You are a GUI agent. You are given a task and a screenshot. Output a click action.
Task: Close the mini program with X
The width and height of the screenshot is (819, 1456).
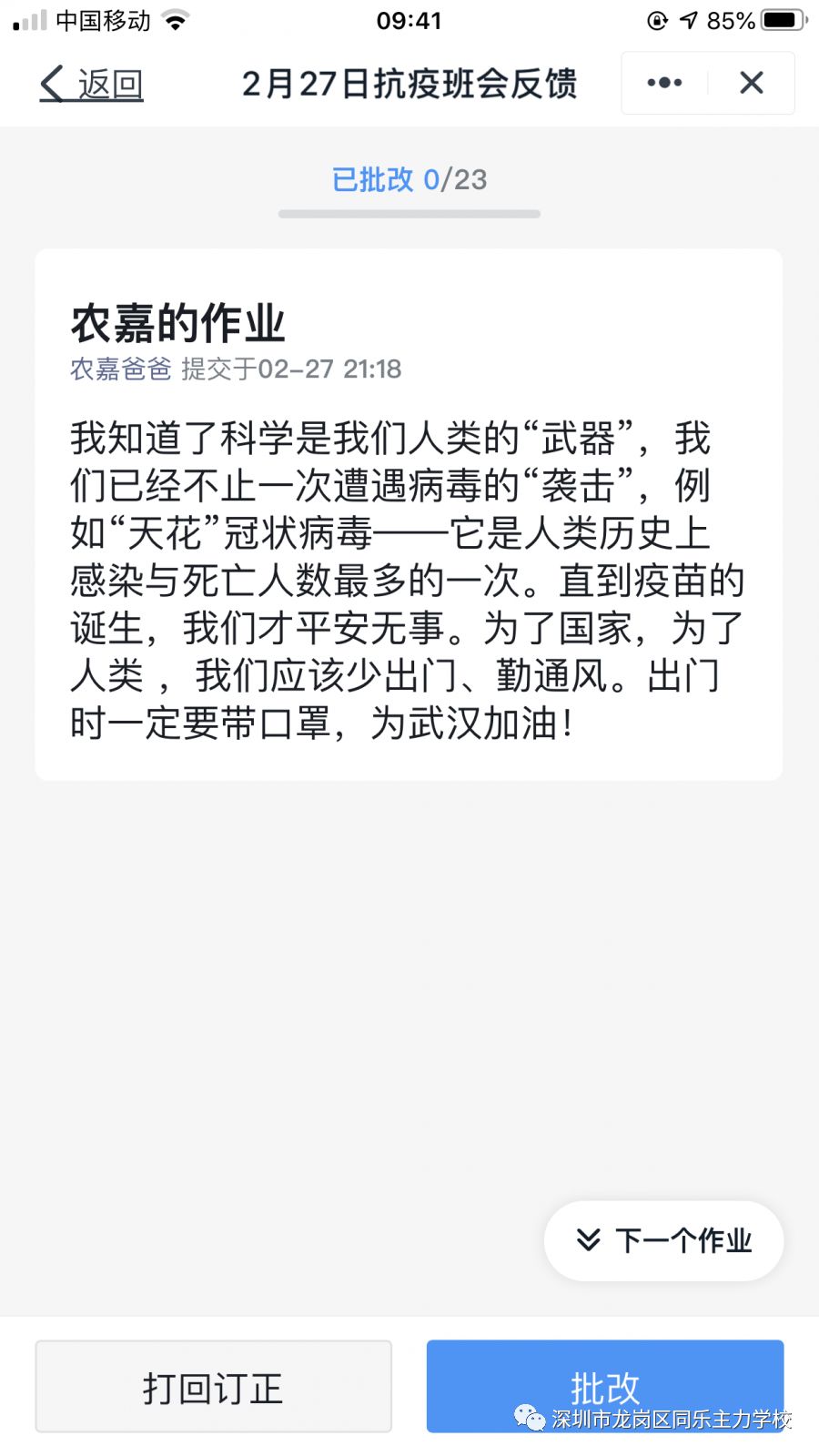click(x=752, y=83)
